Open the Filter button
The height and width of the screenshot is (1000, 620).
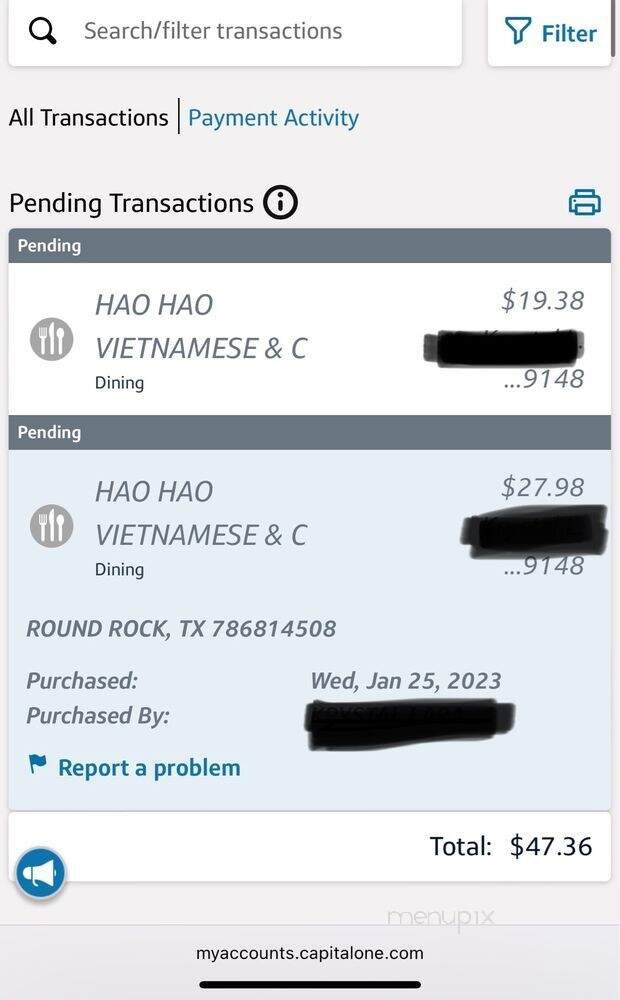551,33
